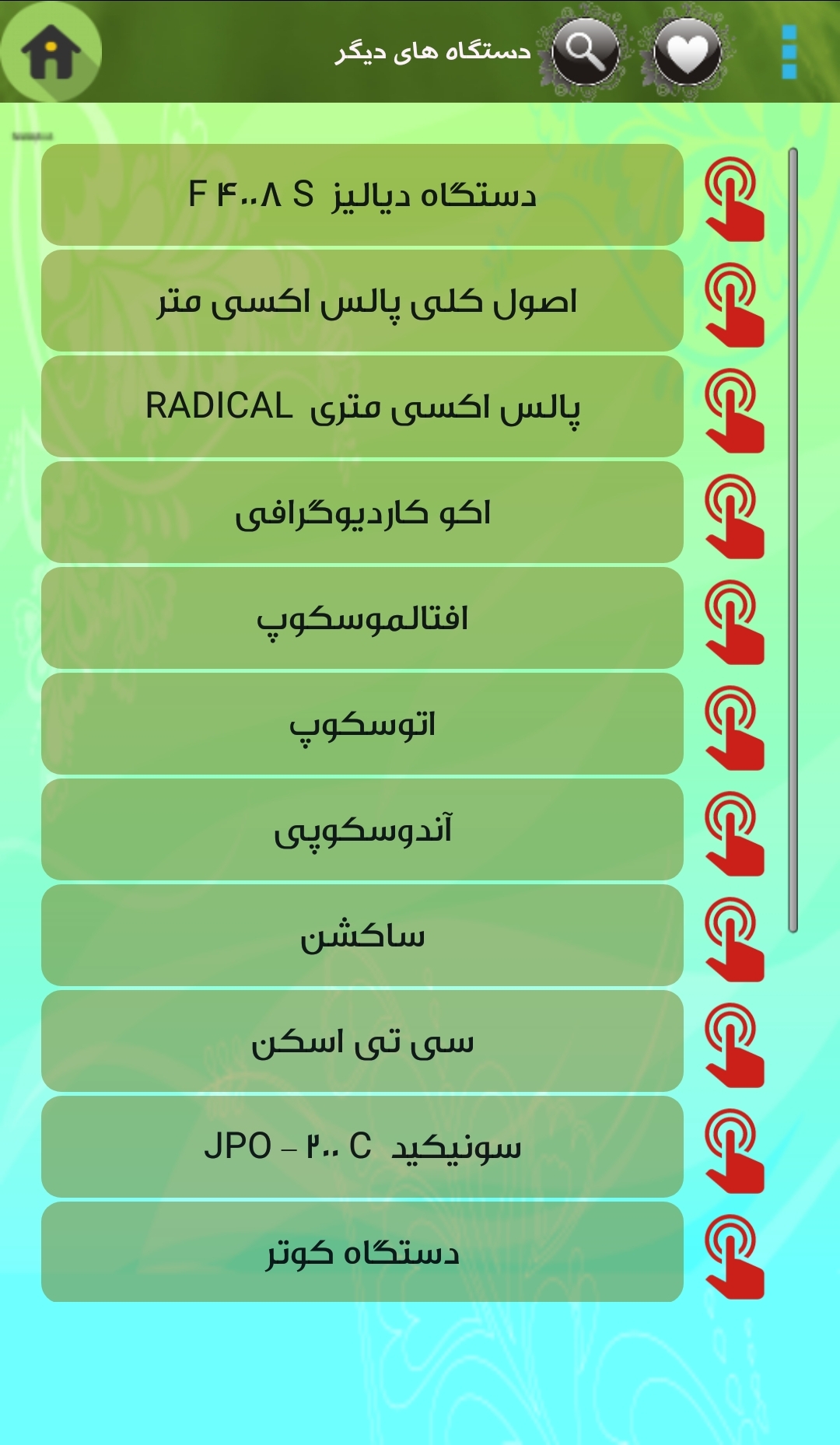The height and width of the screenshot is (1445, 840).
Task: Select the دستگاه دیالیز F ۴۰۰۸ S entry
Action: click(362, 197)
